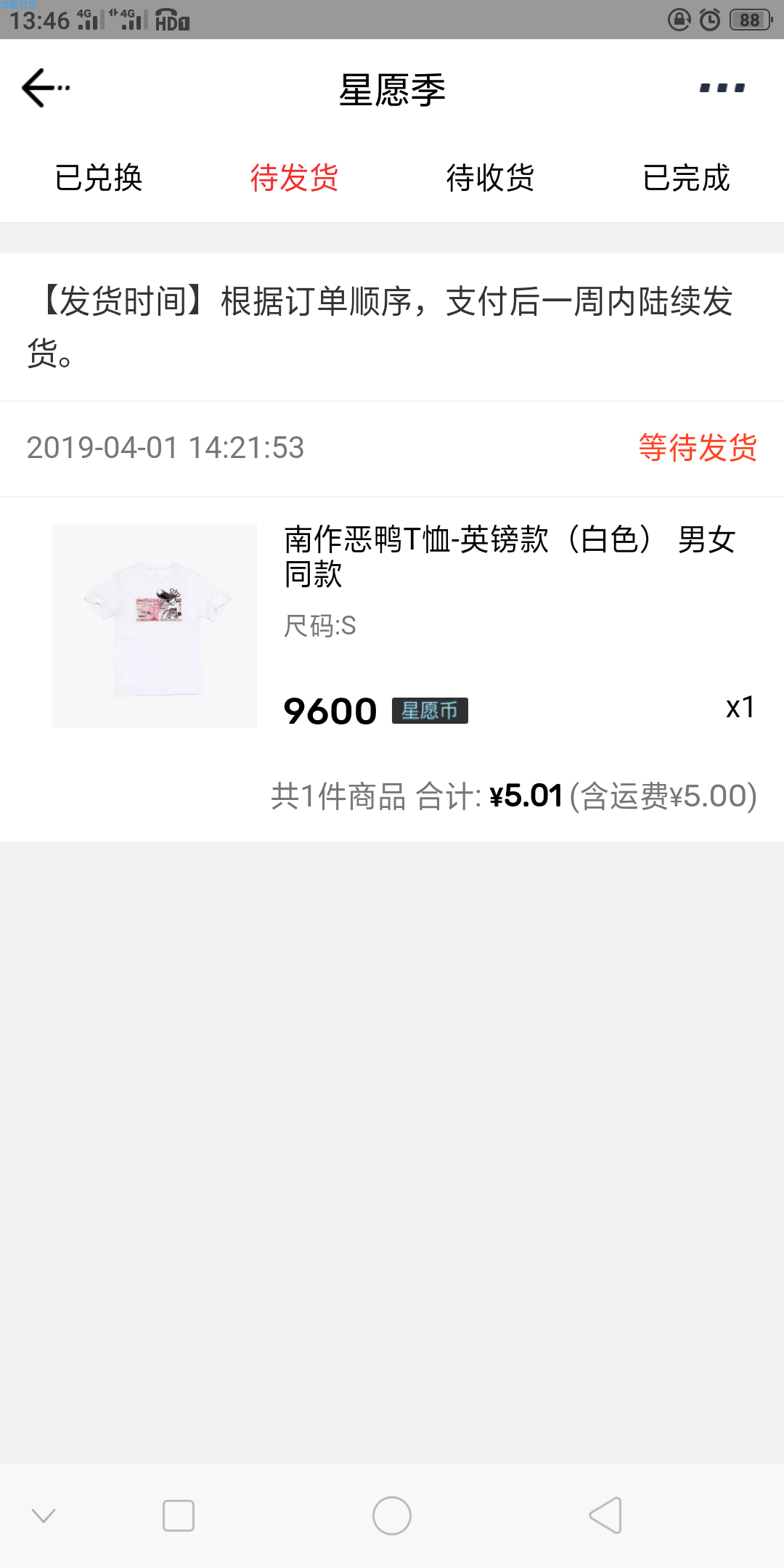Screen dimensions: 784x1568
Task: Open the 已完成 tab
Action: click(686, 178)
